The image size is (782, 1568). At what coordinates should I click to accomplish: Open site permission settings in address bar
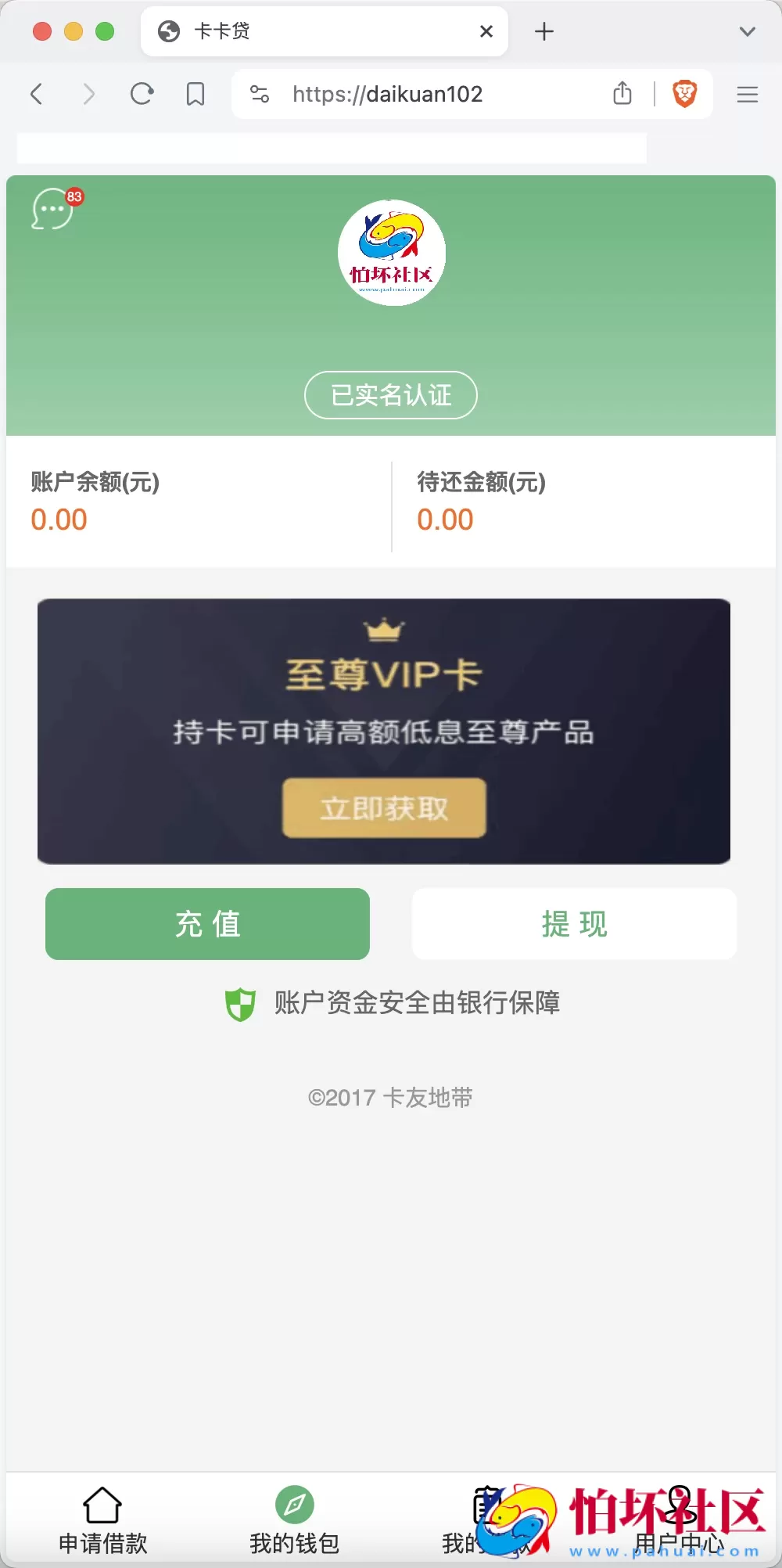pyautogui.click(x=259, y=93)
